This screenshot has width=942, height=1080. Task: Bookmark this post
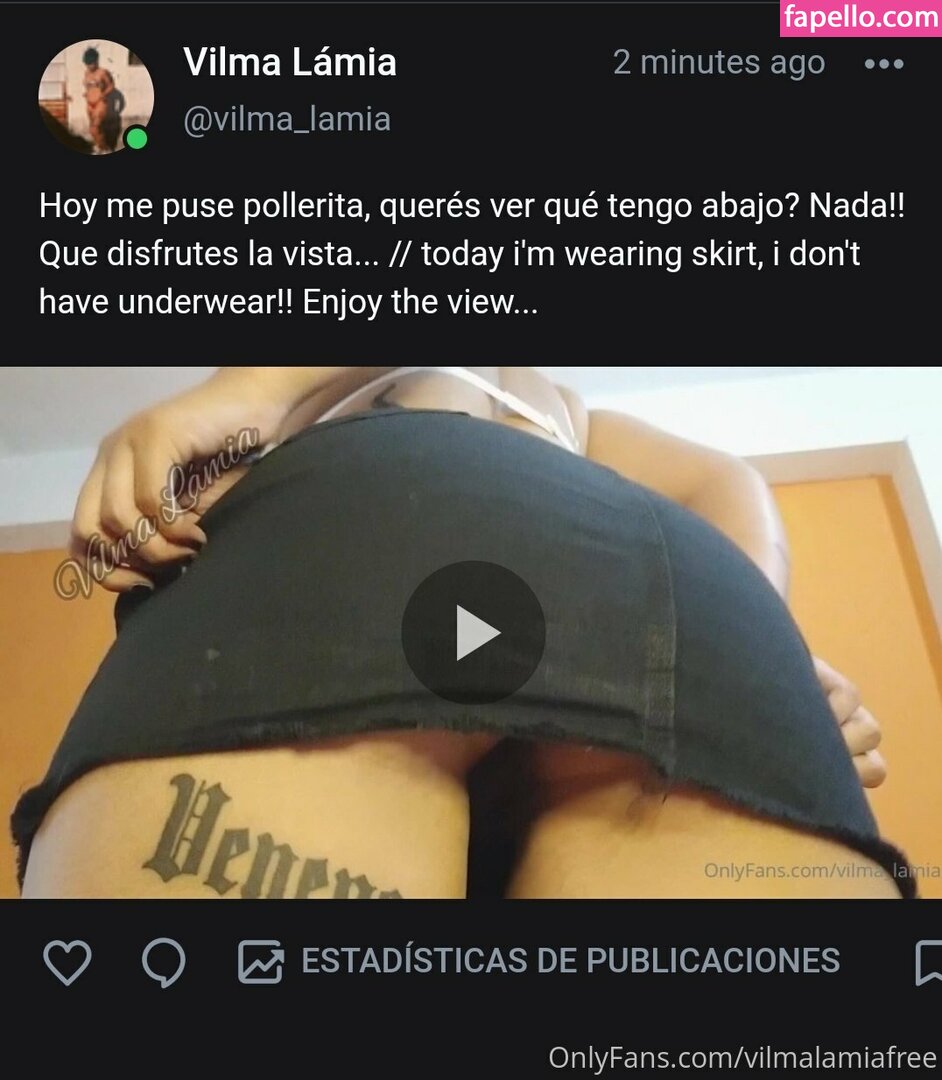tap(929, 962)
